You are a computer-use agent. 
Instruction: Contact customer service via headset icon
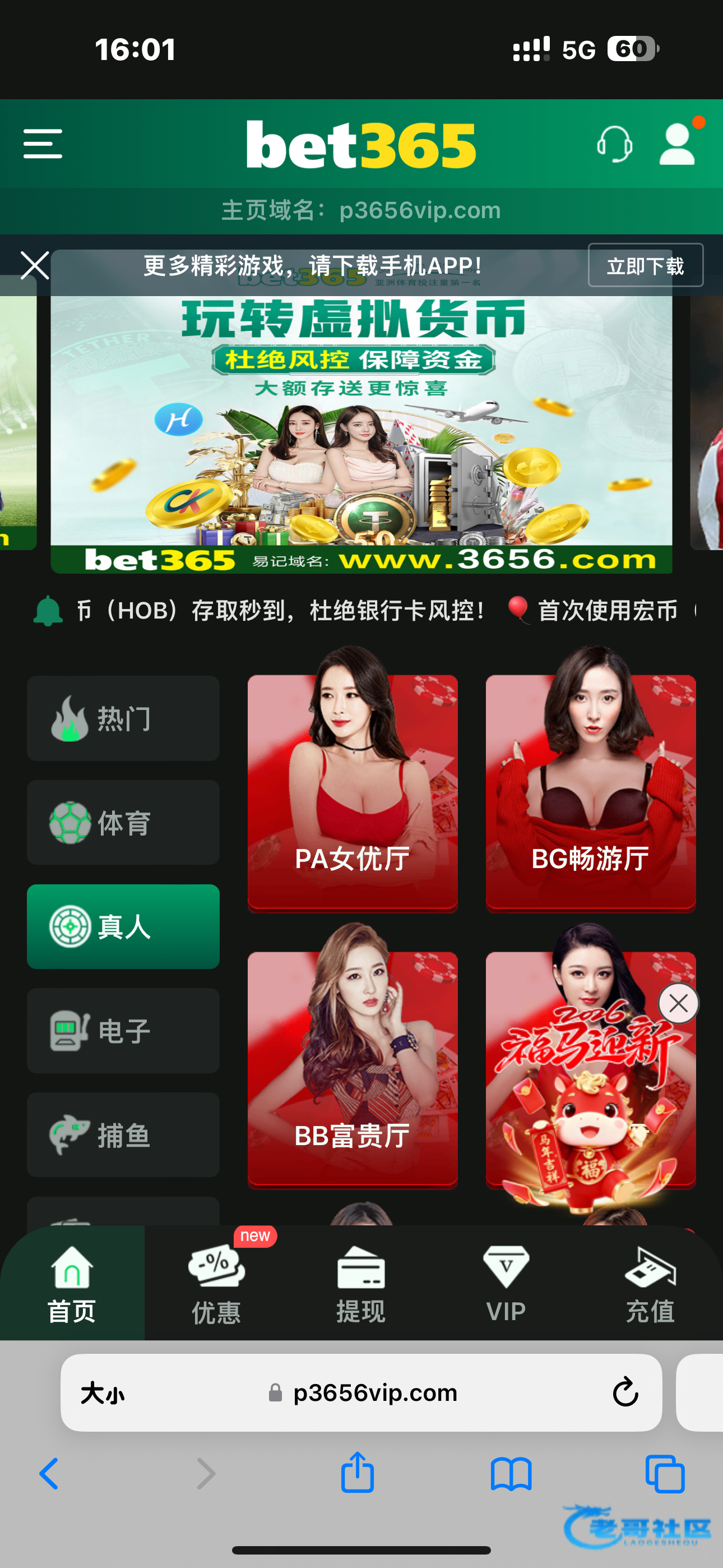(x=614, y=144)
